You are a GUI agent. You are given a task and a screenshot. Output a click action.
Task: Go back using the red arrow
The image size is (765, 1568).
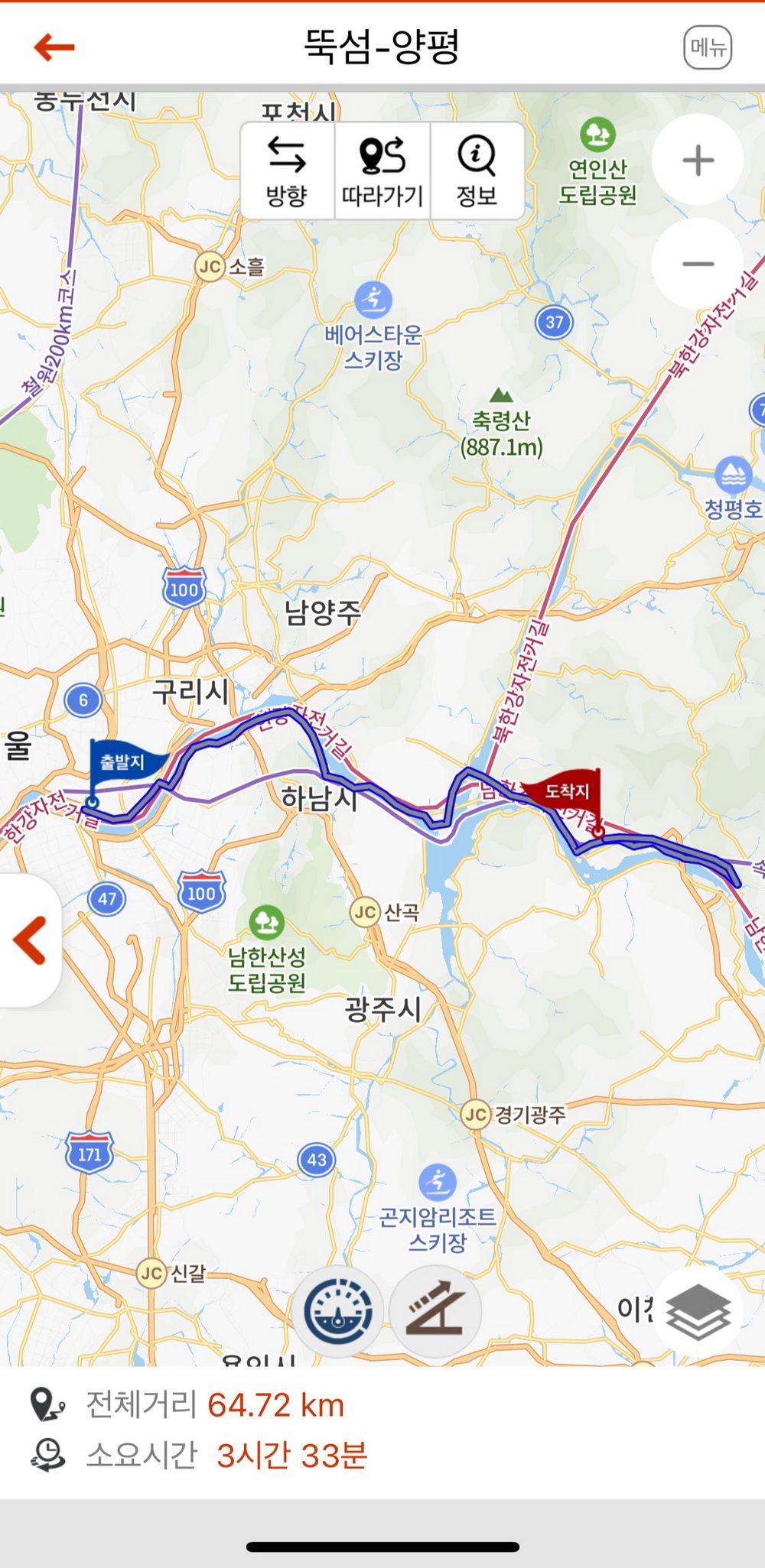(54, 47)
